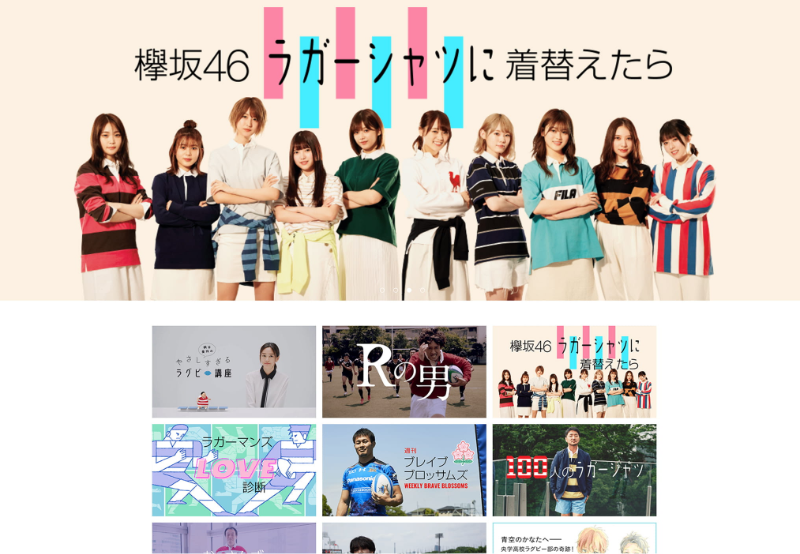Select the 欅坂46 ラガーシャツに着替えたら grid tile

coord(574,371)
